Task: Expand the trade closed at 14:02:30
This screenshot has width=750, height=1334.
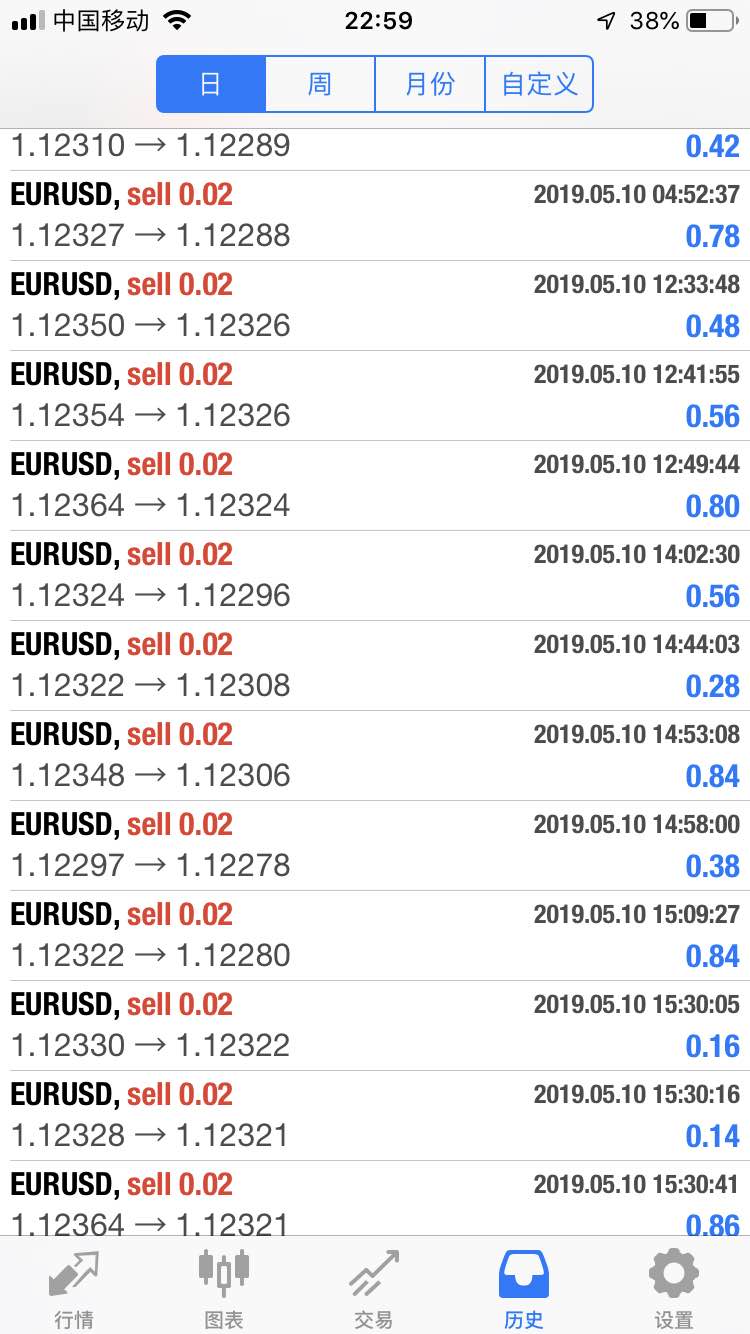Action: tap(375, 576)
